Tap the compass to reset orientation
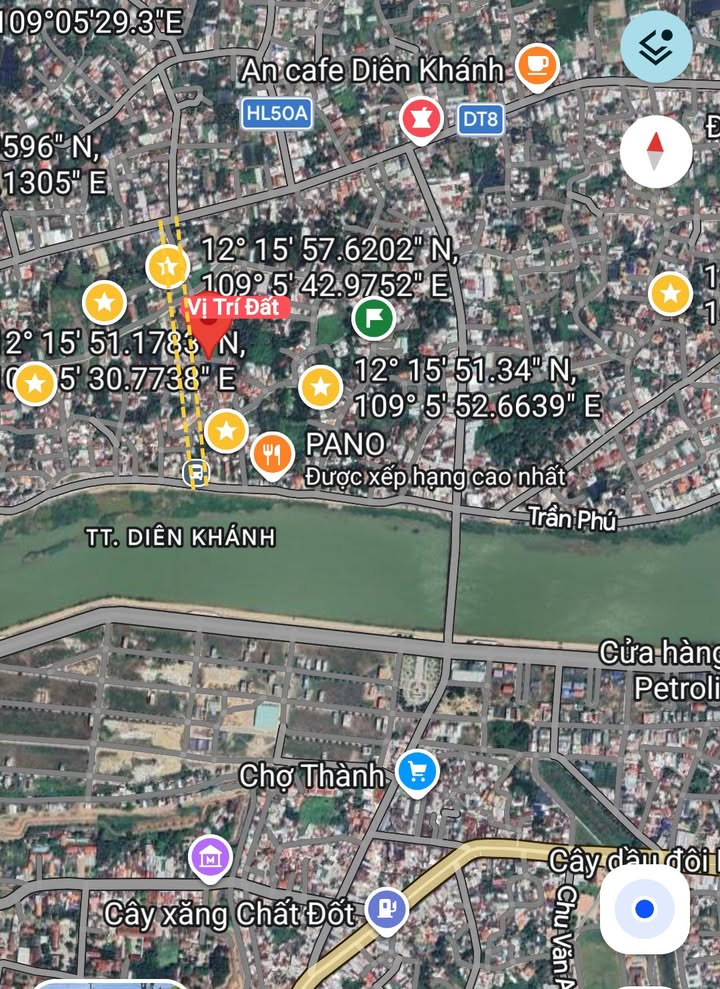720x989 pixels. pyautogui.click(x=656, y=152)
